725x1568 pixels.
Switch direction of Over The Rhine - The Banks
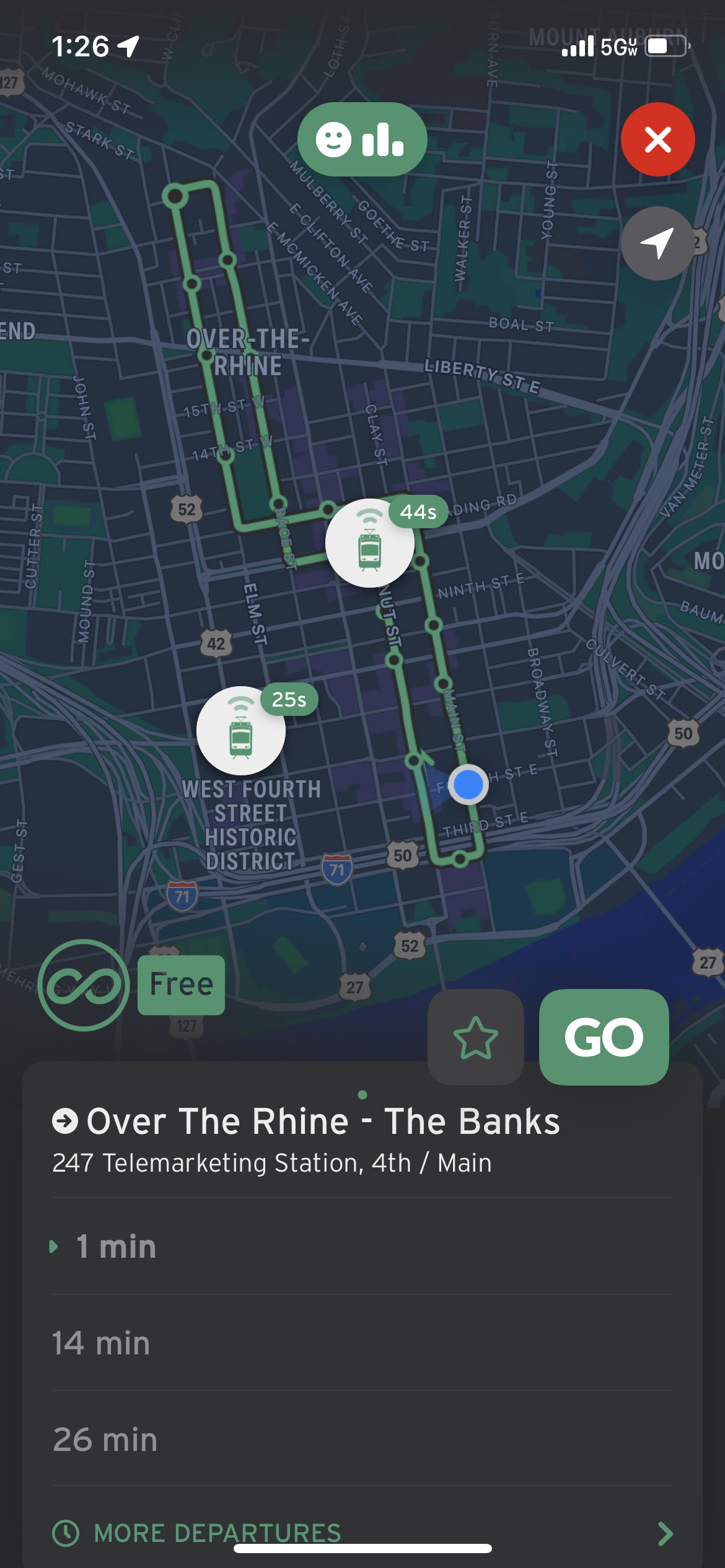(65, 1122)
